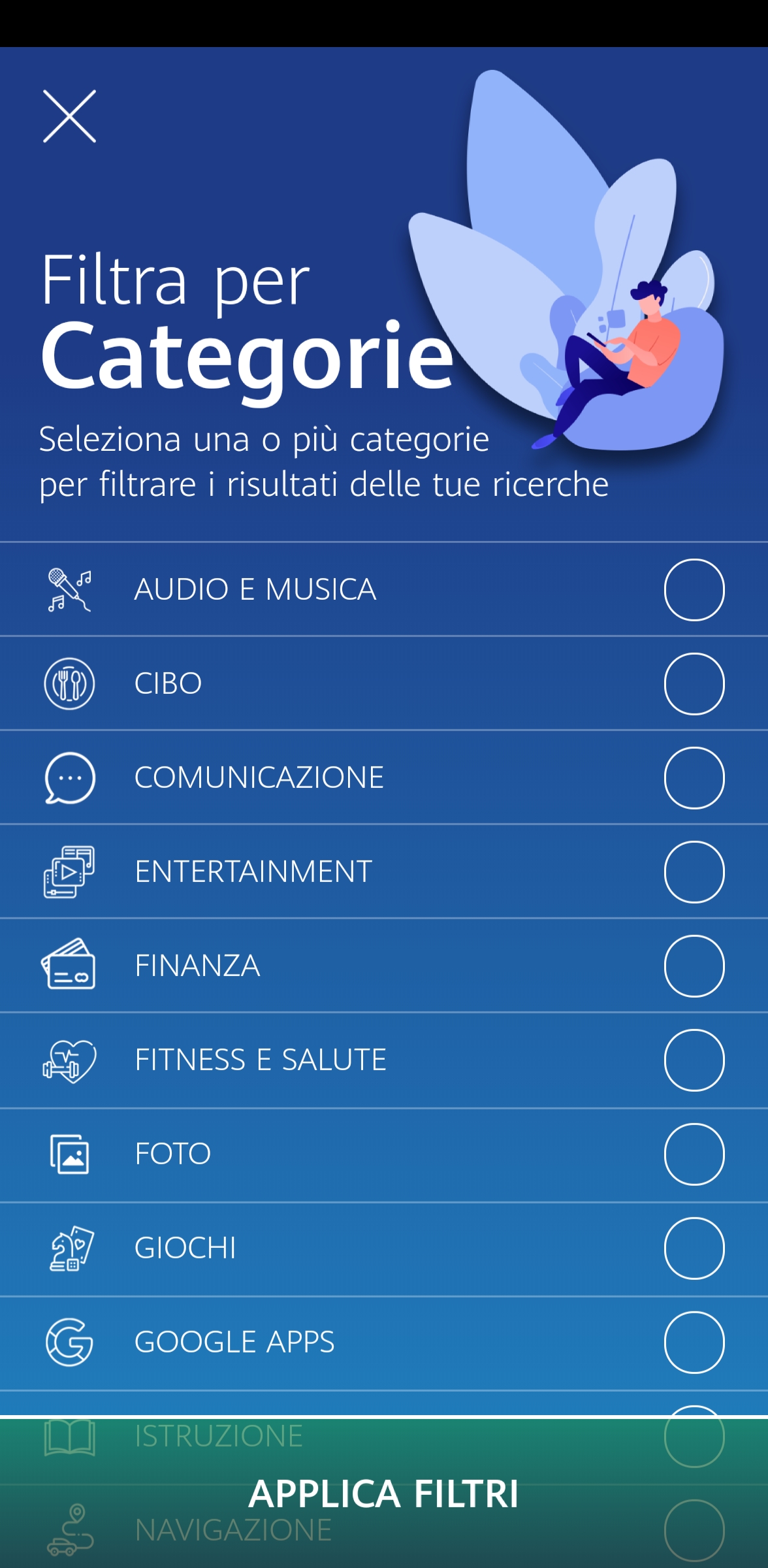This screenshot has height=1568, width=768.
Task: Tap the Applica Filtri button
Action: [x=384, y=1494]
